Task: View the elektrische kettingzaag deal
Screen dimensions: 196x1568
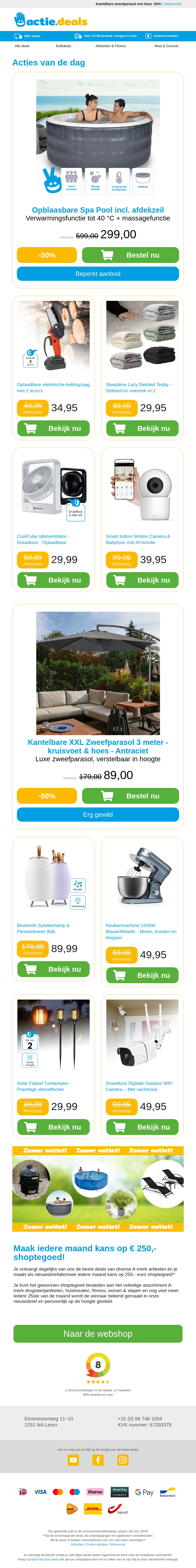Action: click(53, 428)
